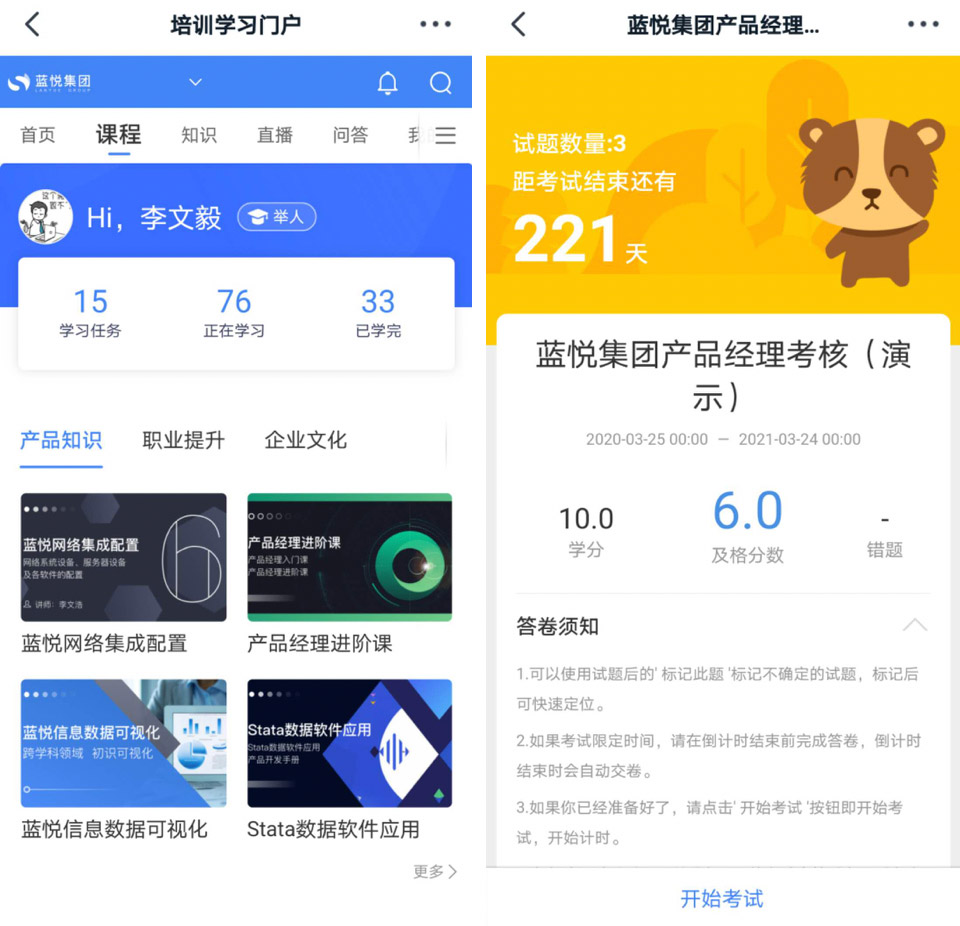Tap 开始考试 to start the exam

coord(722,898)
